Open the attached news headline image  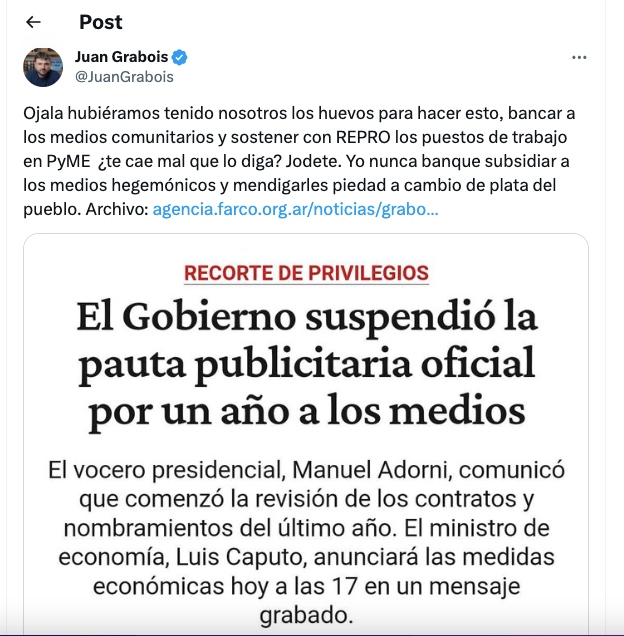(306, 430)
